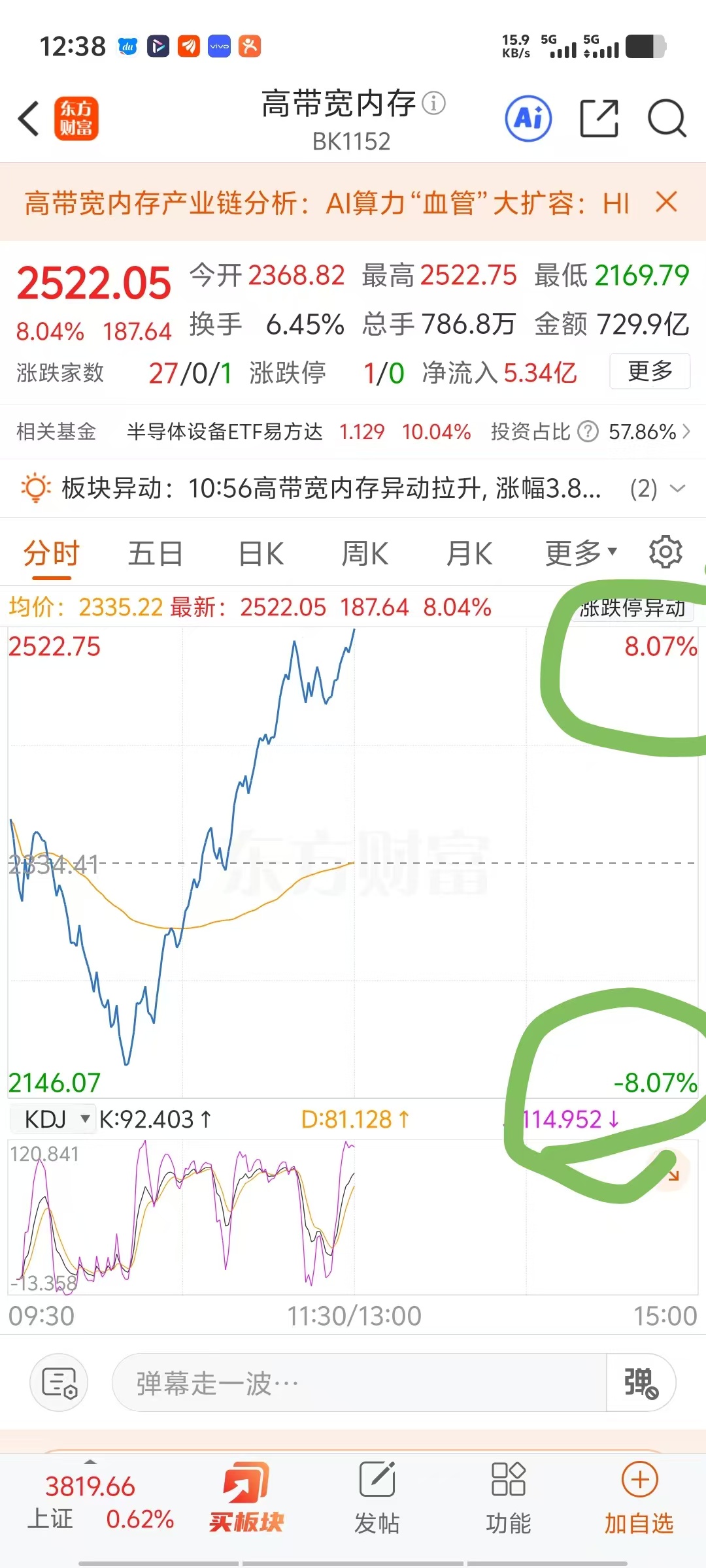Viewport: 706px width, 1568px height.
Task: Go back with the arrow icon
Action: click(29, 119)
